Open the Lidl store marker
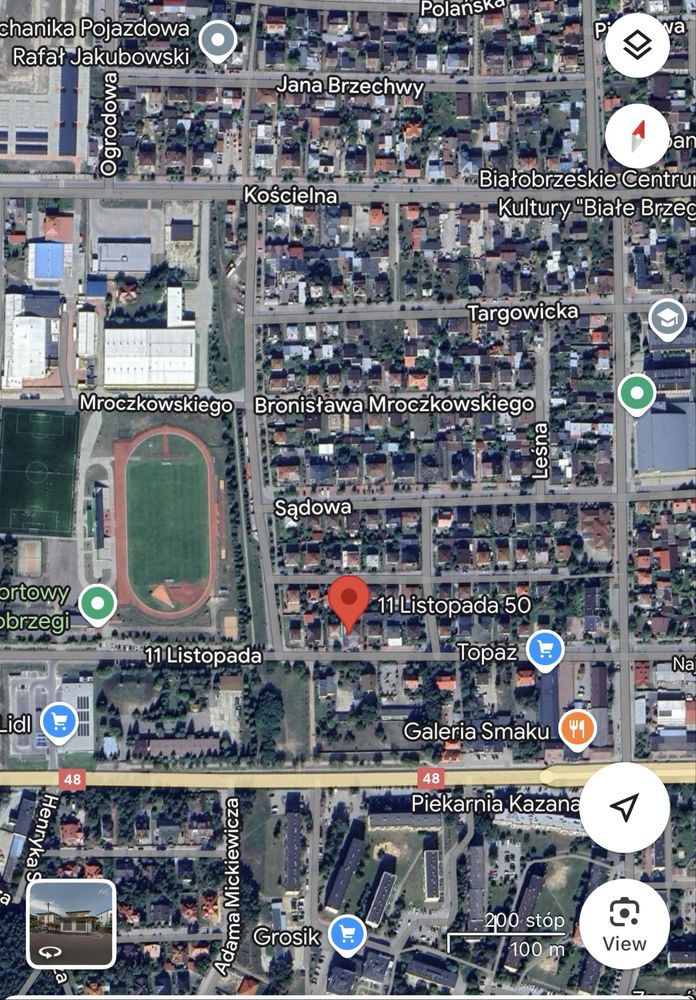696x1000 pixels. 59,721
